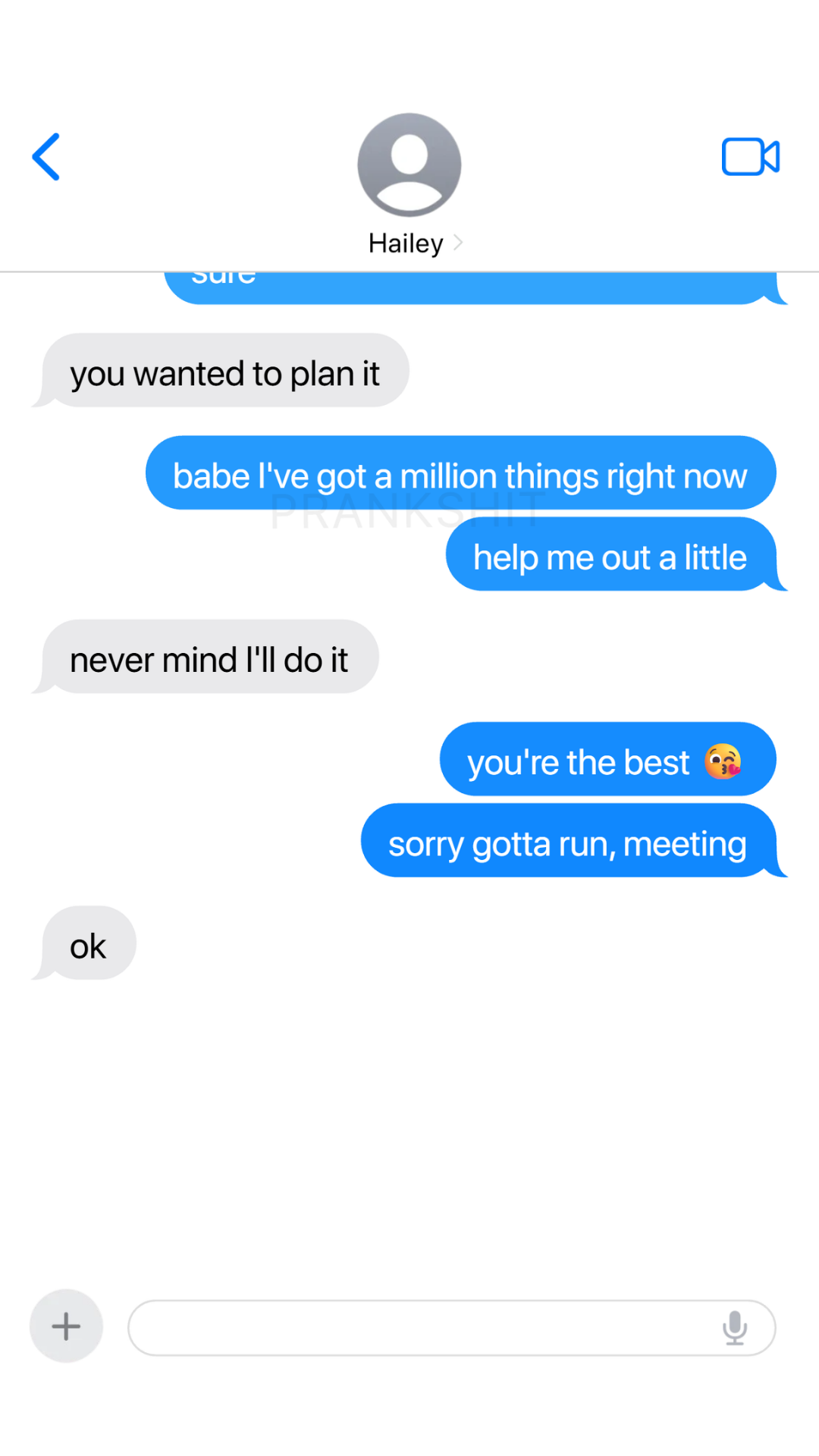The height and width of the screenshot is (1456, 819).
Task: Open the plus attachments menu
Action: tap(66, 1326)
